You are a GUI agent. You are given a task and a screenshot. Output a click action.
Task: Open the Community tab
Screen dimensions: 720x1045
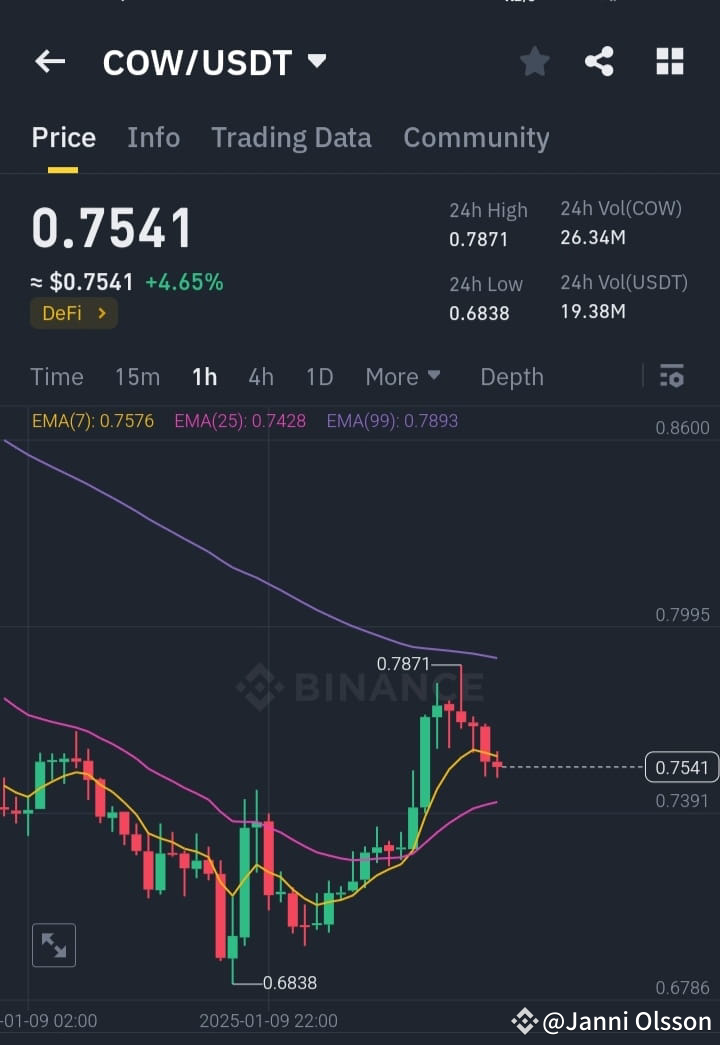coord(476,137)
